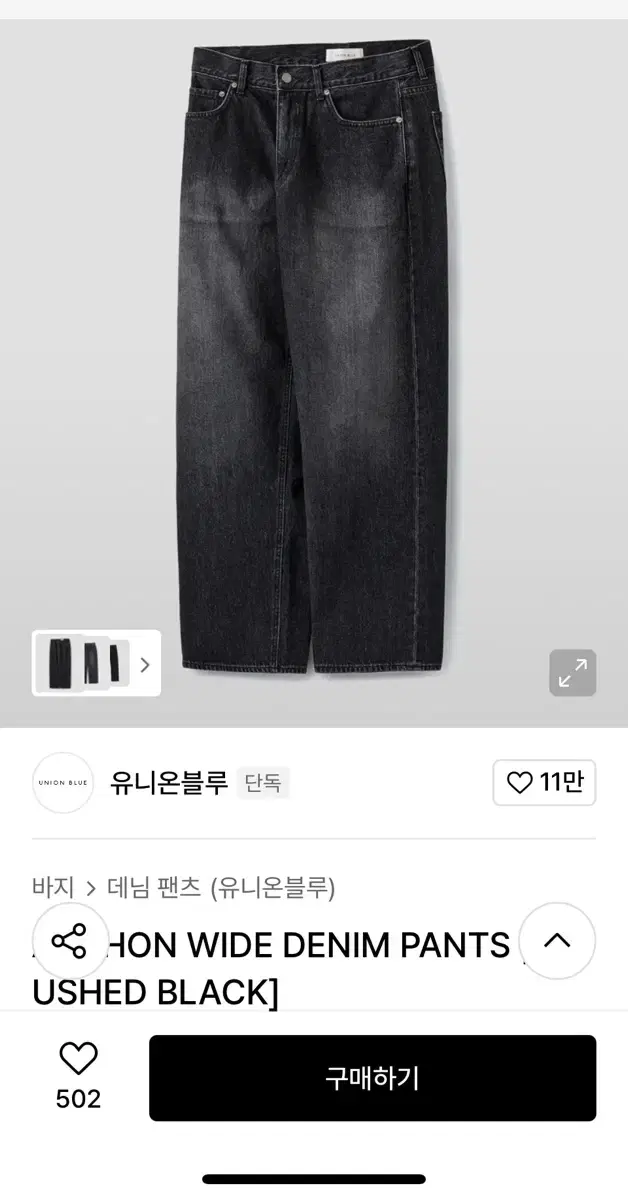Share this product

tap(70, 941)
